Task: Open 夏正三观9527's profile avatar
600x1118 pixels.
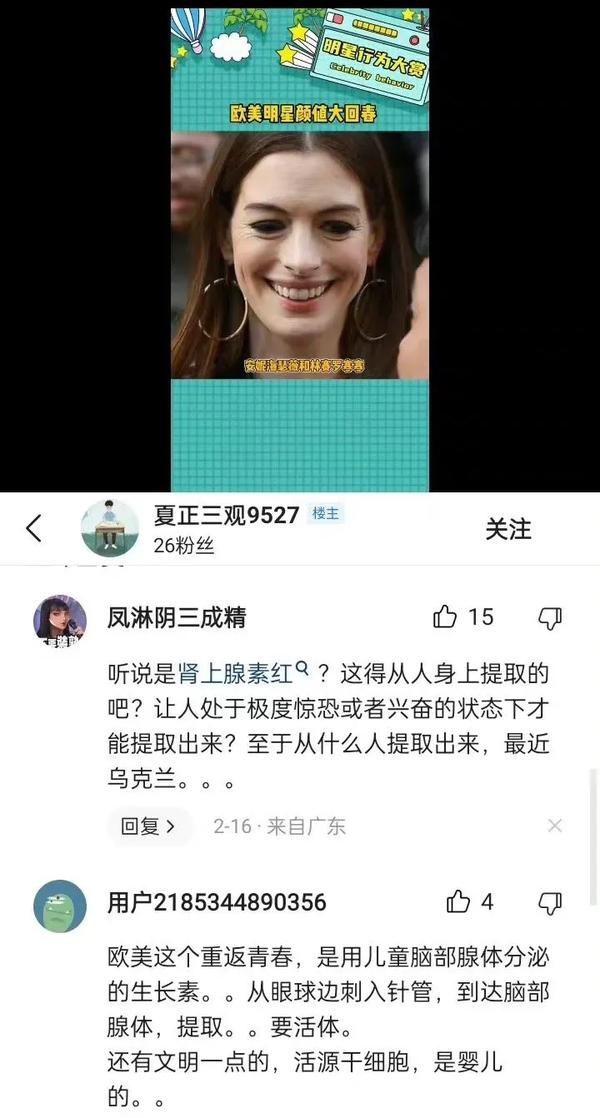Action: (109, 528)
